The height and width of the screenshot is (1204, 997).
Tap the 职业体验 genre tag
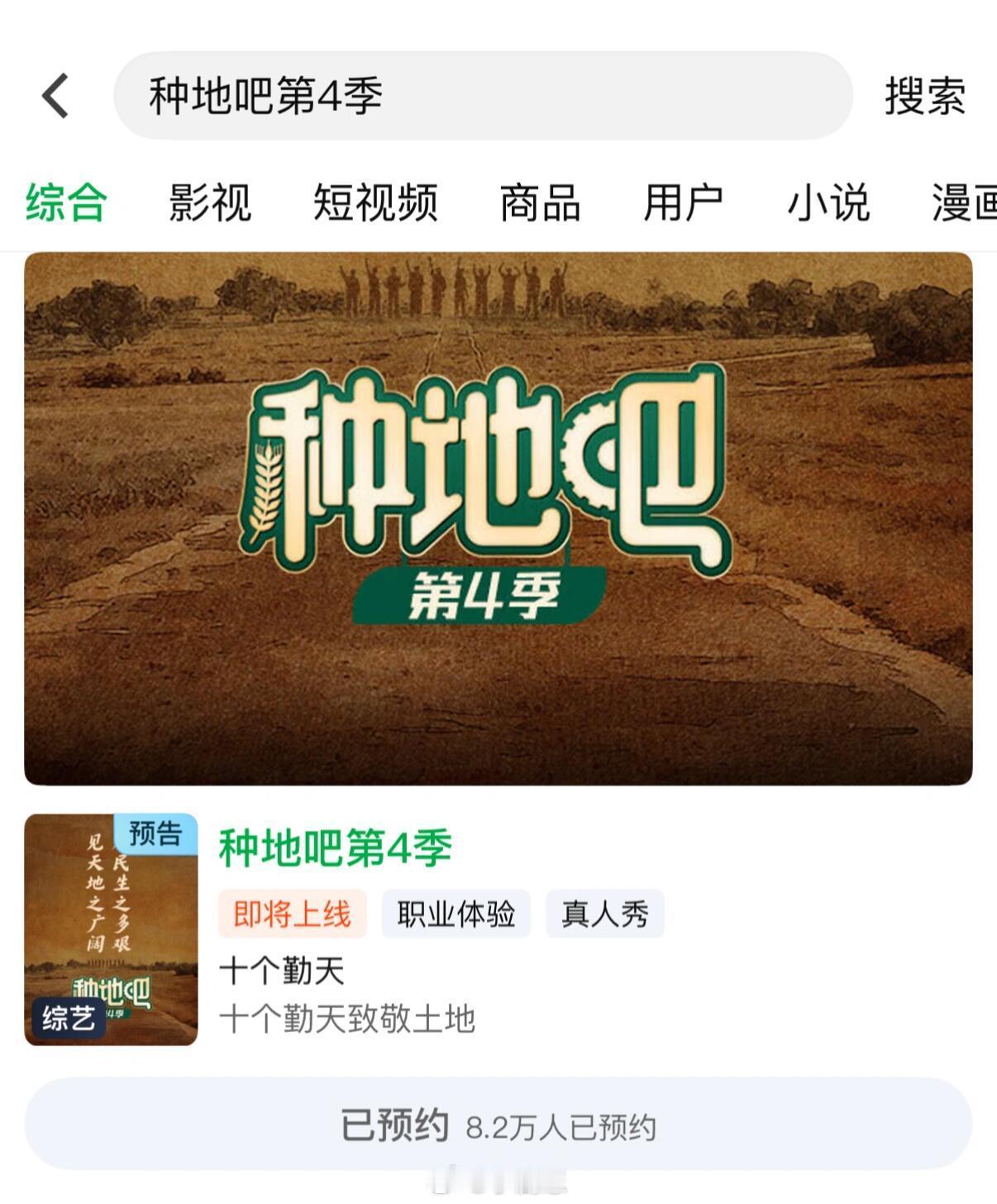456,913
